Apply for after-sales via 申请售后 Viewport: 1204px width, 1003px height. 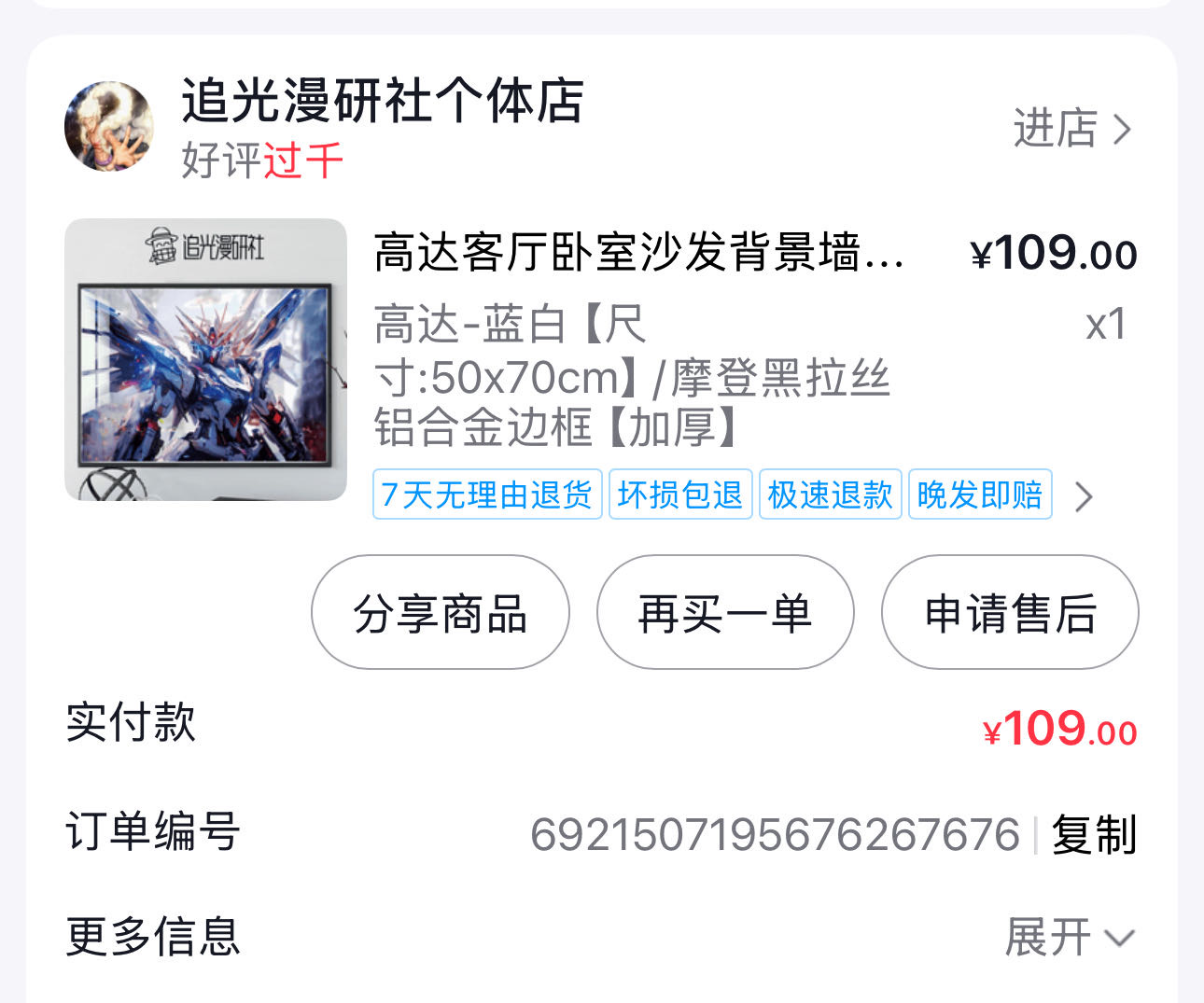point(1010,613)
